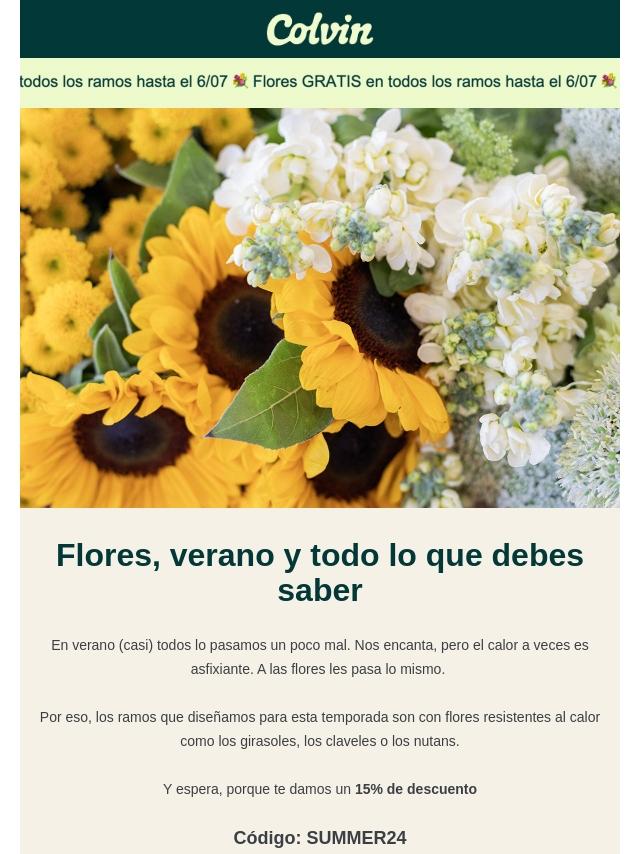The height and width of the screenshot is (854, 640).
Task: Tap the Flores GRATIS promo banner
Action: click(320, 82)
